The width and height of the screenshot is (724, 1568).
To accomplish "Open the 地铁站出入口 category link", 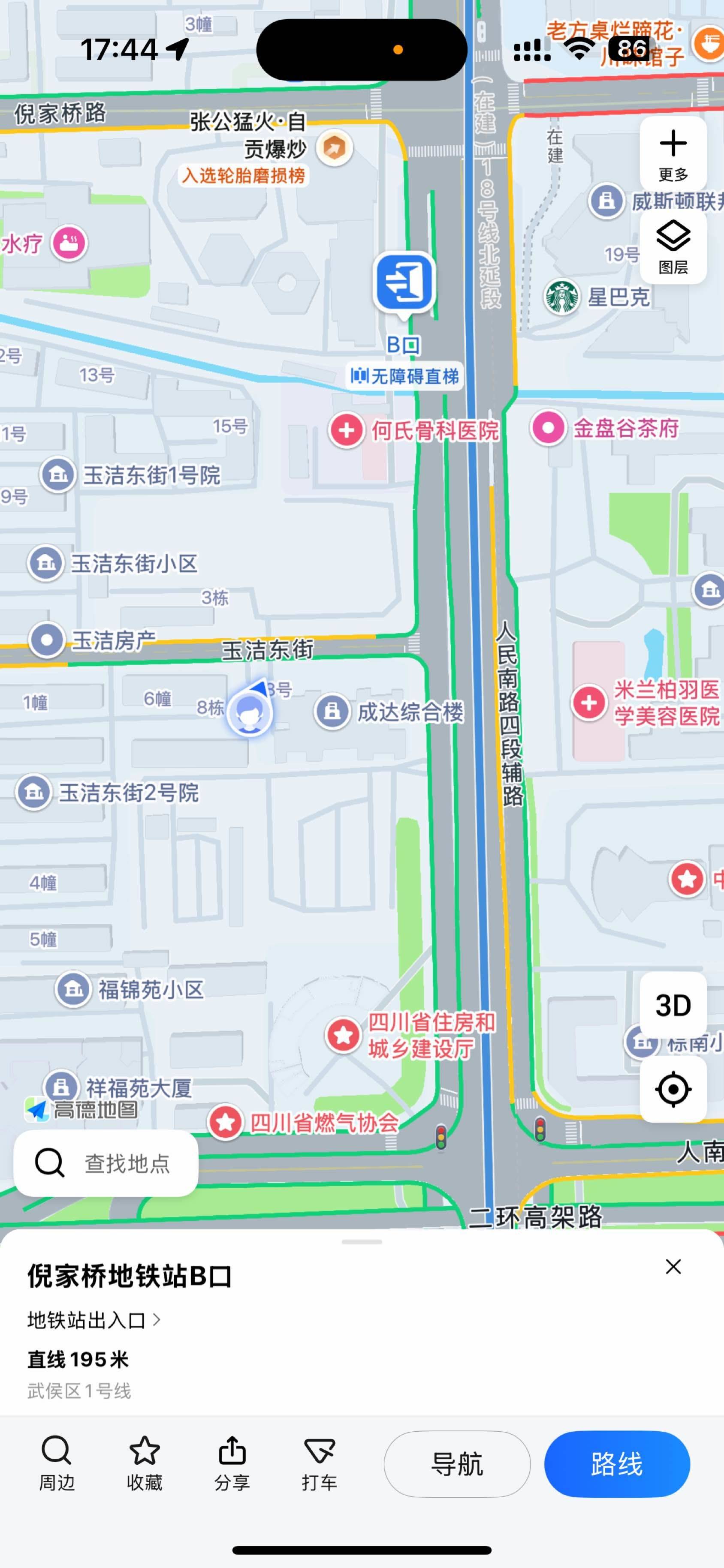I will 94,1320.
